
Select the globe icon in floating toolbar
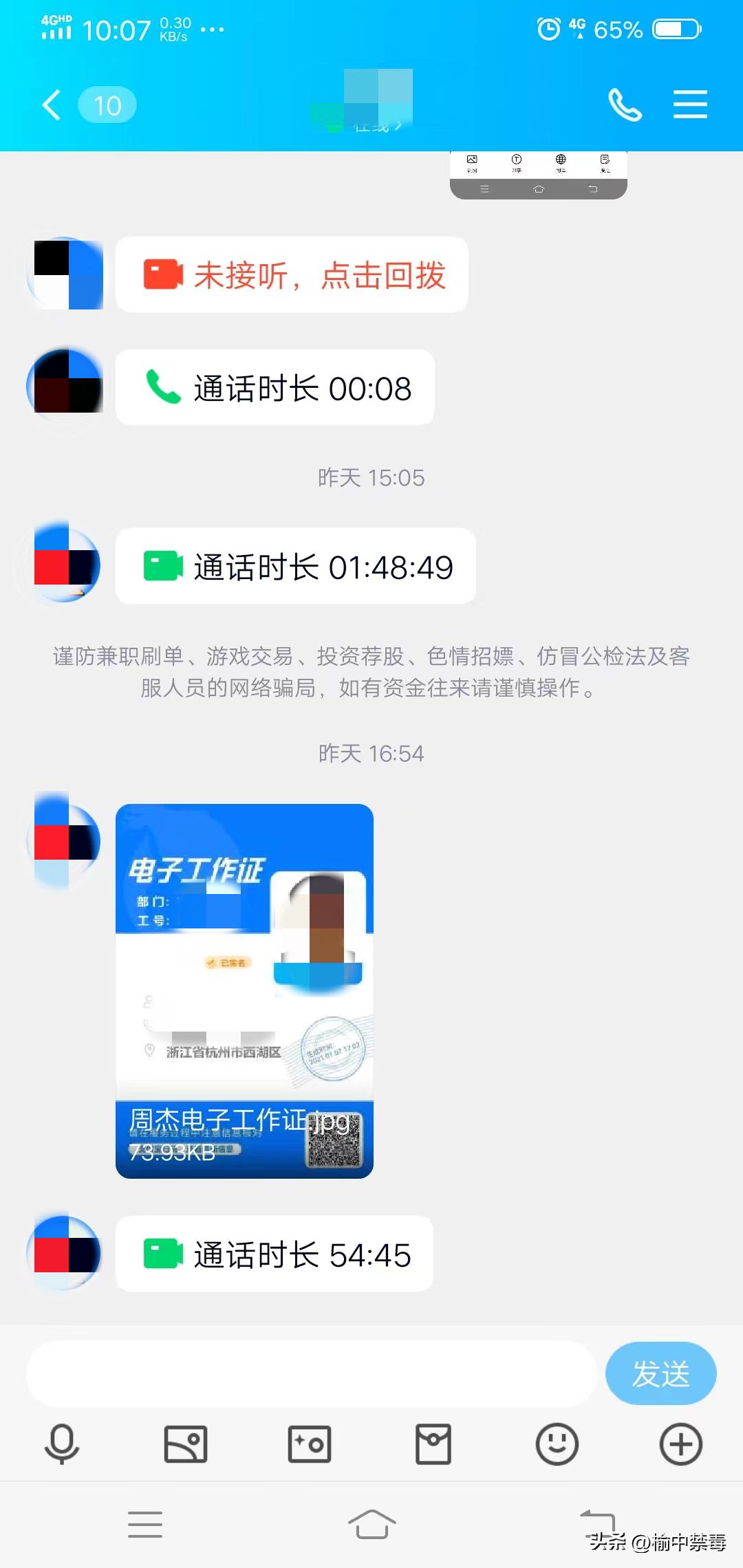560,160
